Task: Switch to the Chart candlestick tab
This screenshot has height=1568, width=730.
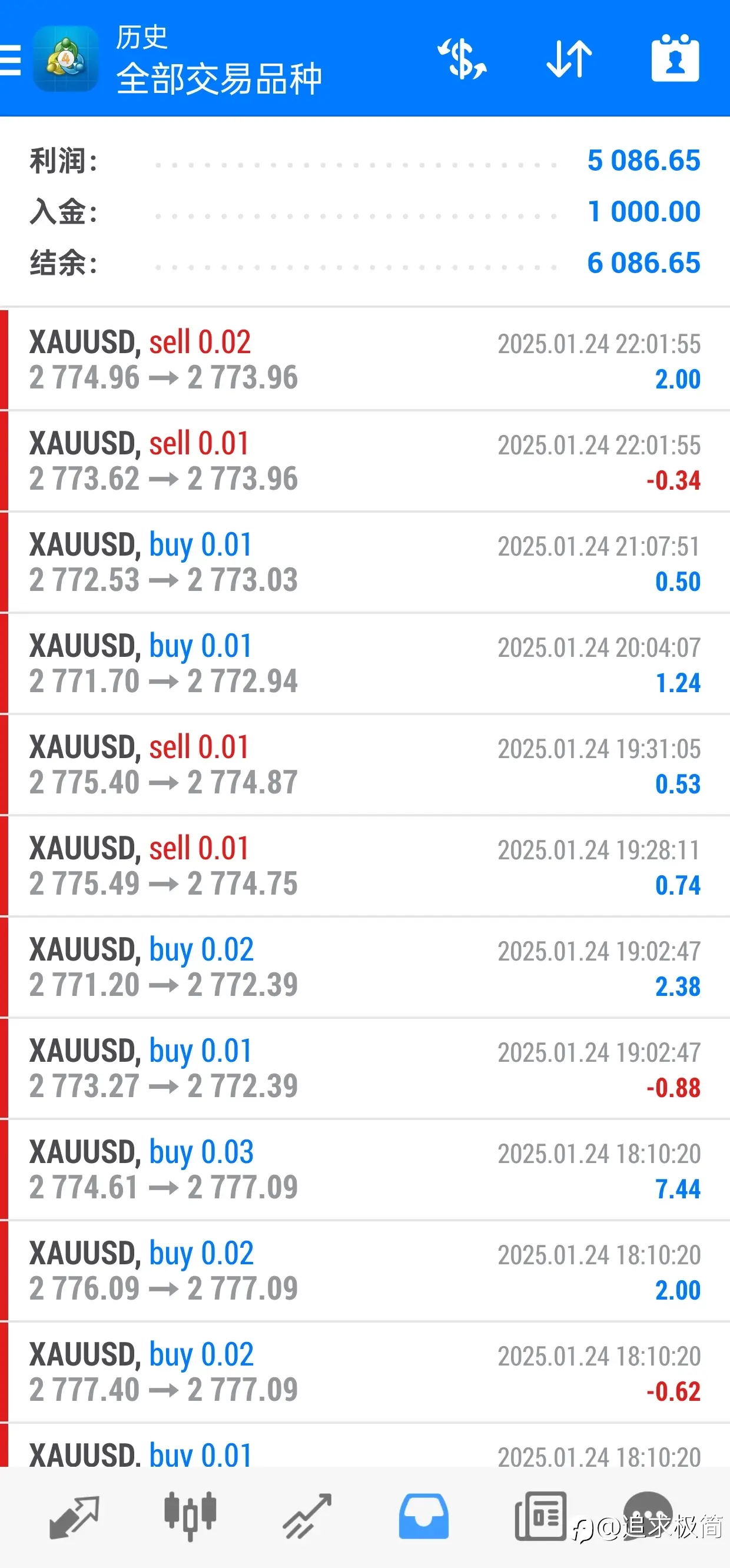Action: click(190, 1516)
